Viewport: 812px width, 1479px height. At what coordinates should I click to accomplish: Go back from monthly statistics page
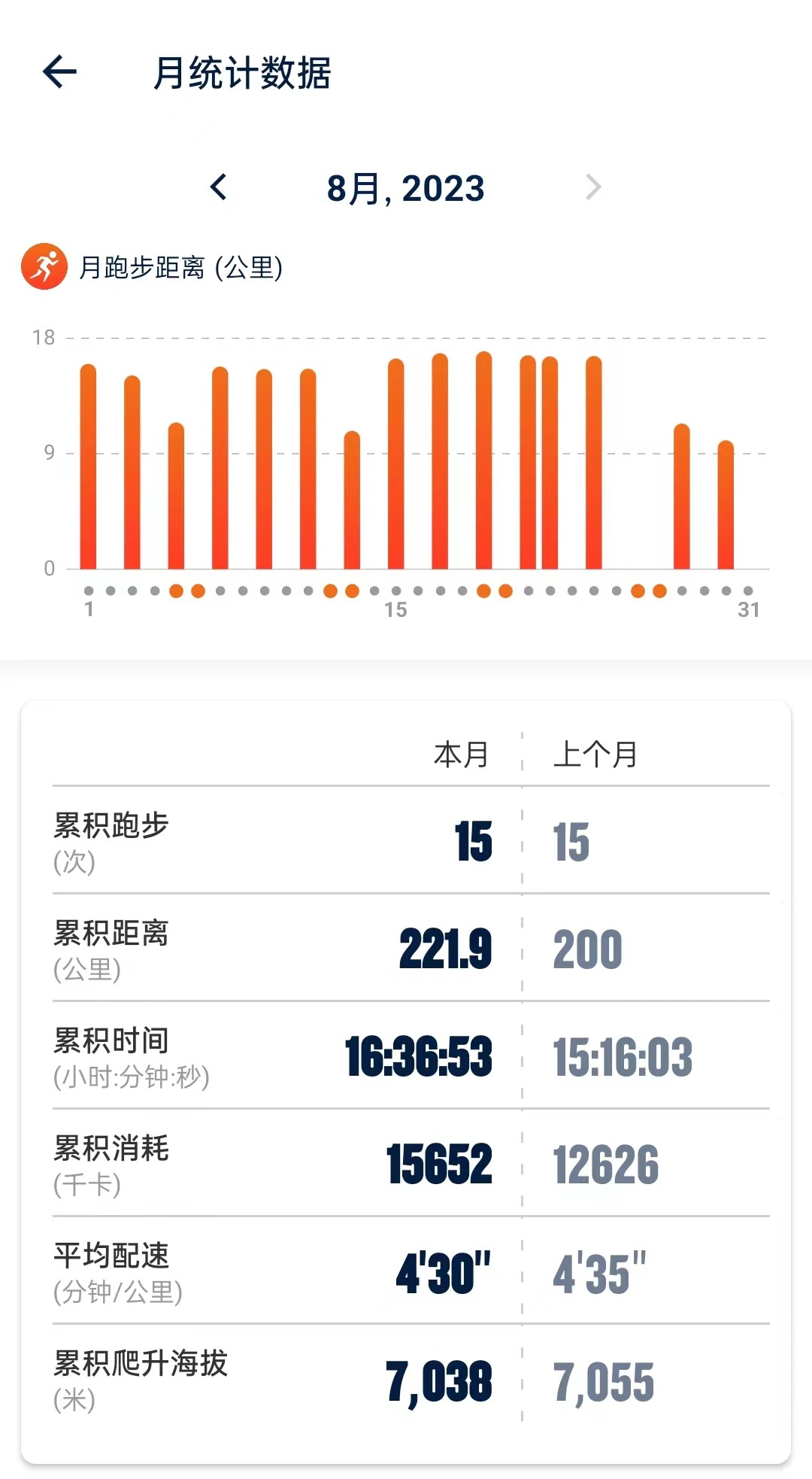point(59,72)
